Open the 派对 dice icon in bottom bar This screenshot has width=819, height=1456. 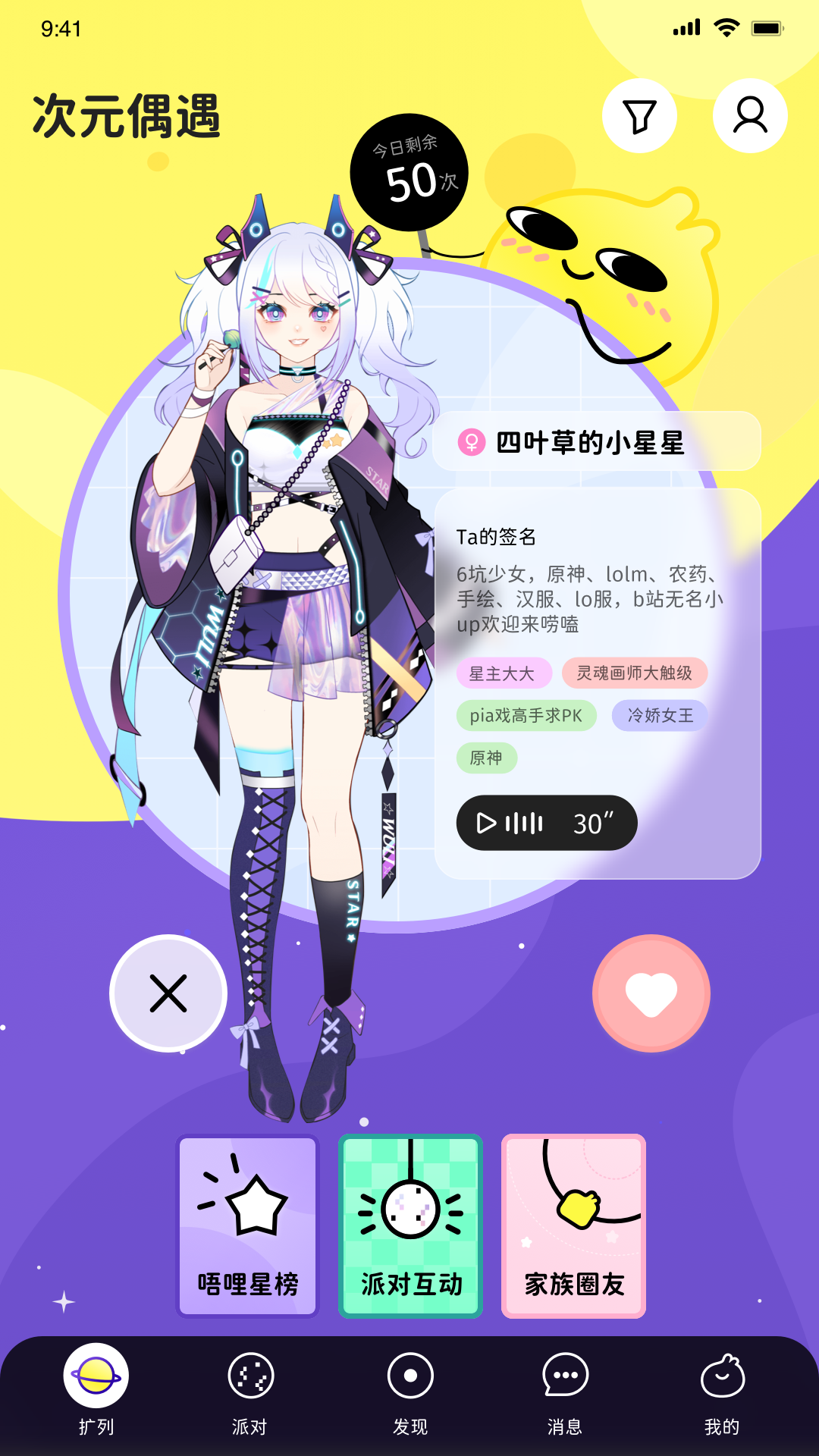252,1376
